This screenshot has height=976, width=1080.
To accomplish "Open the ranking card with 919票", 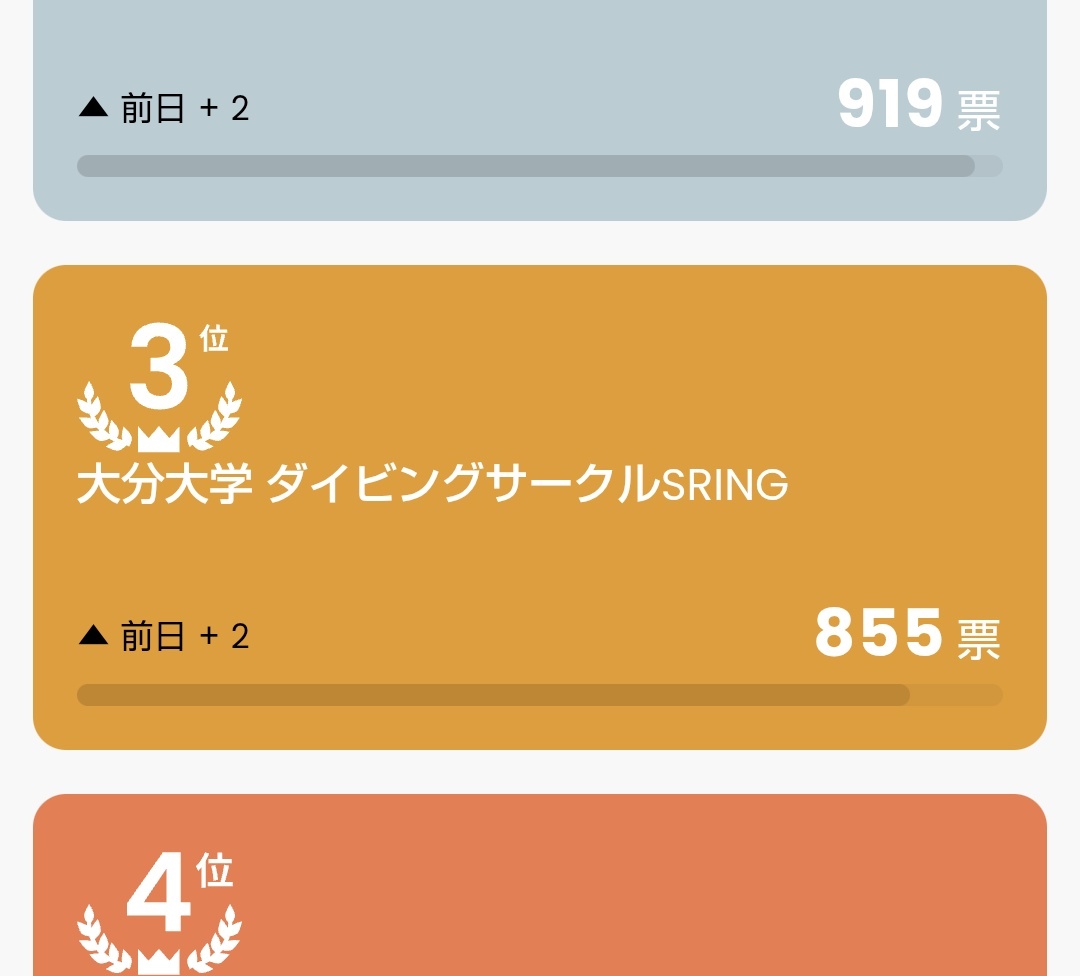I will click(x=540, y=110).
